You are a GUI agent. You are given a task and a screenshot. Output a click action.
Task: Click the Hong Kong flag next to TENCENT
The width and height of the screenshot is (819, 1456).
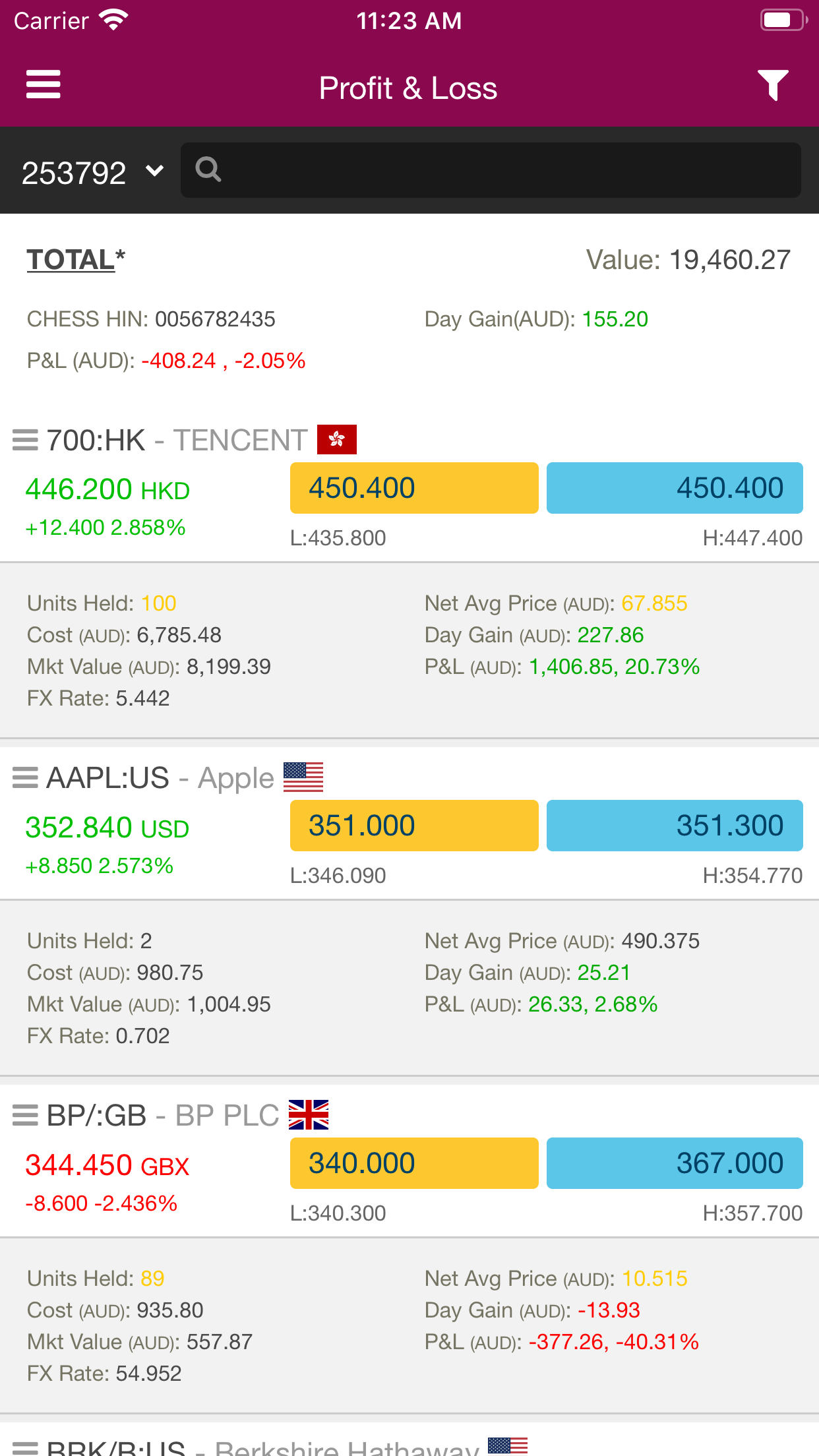click(336, 439)
